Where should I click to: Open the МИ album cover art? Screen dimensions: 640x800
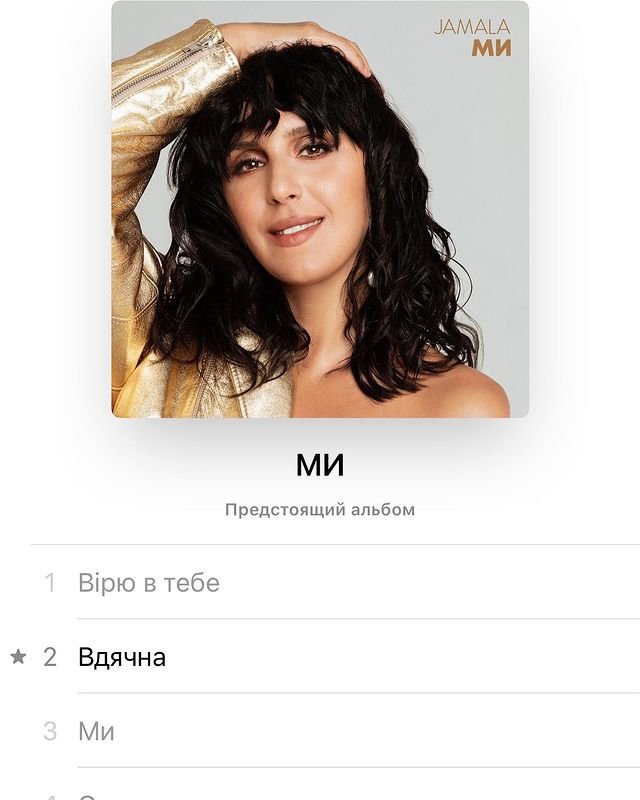click(x=320, y=209)
